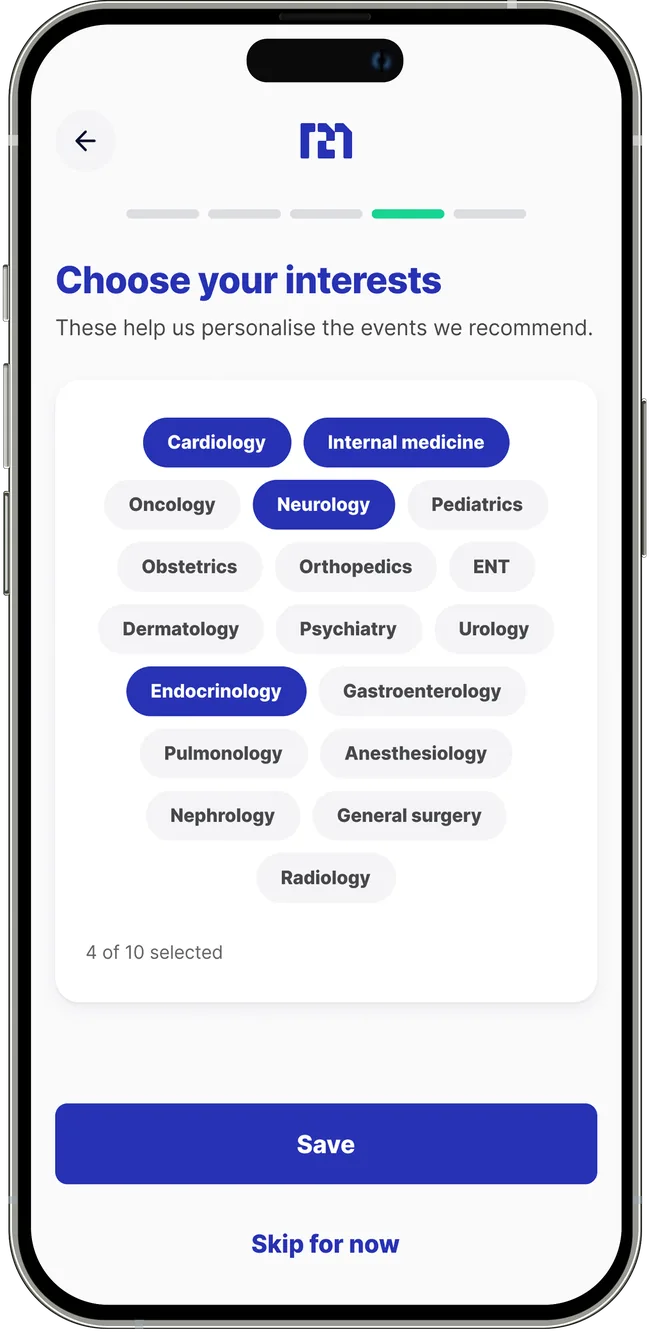Select the Gastroenterology chip

tap(422, 691)
